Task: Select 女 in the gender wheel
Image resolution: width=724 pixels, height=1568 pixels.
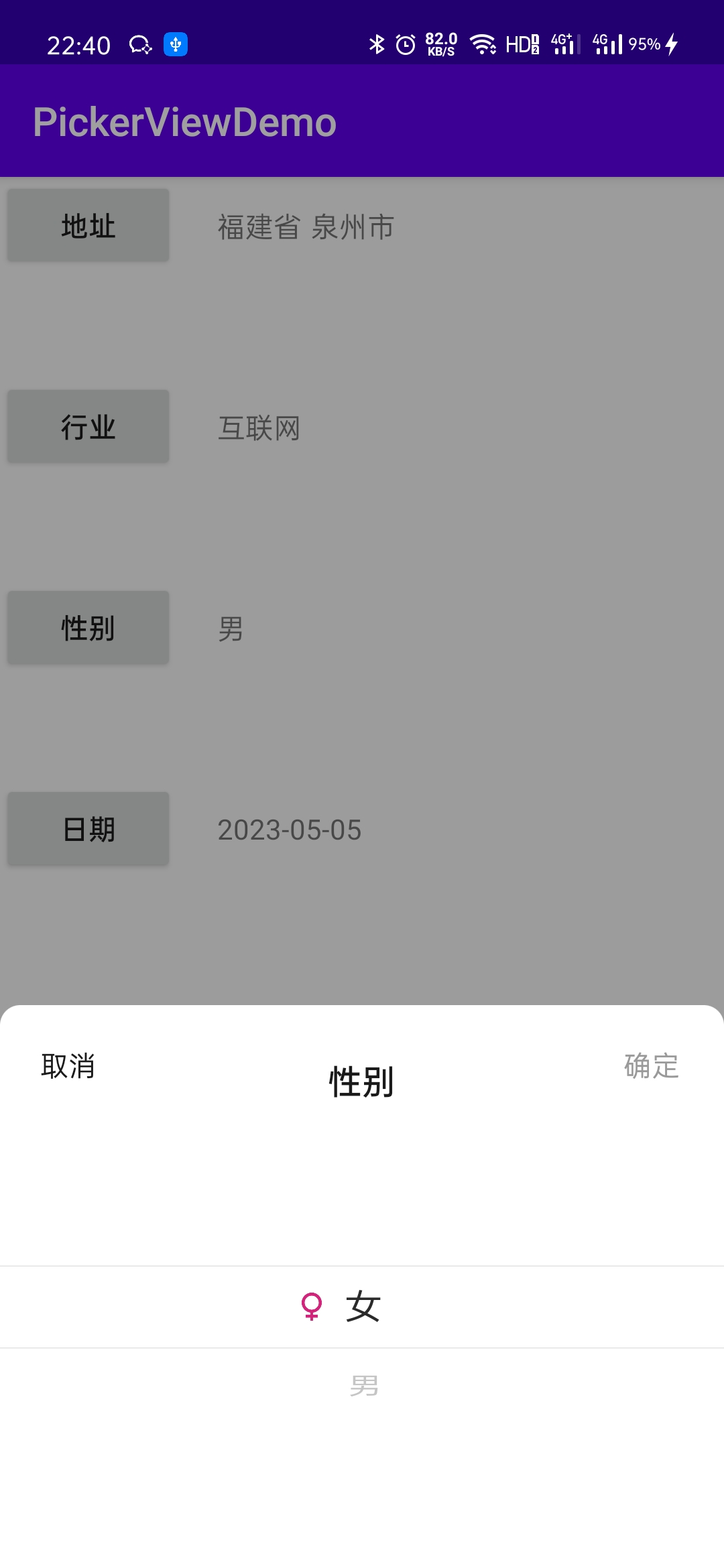Action: [362, 1307]
